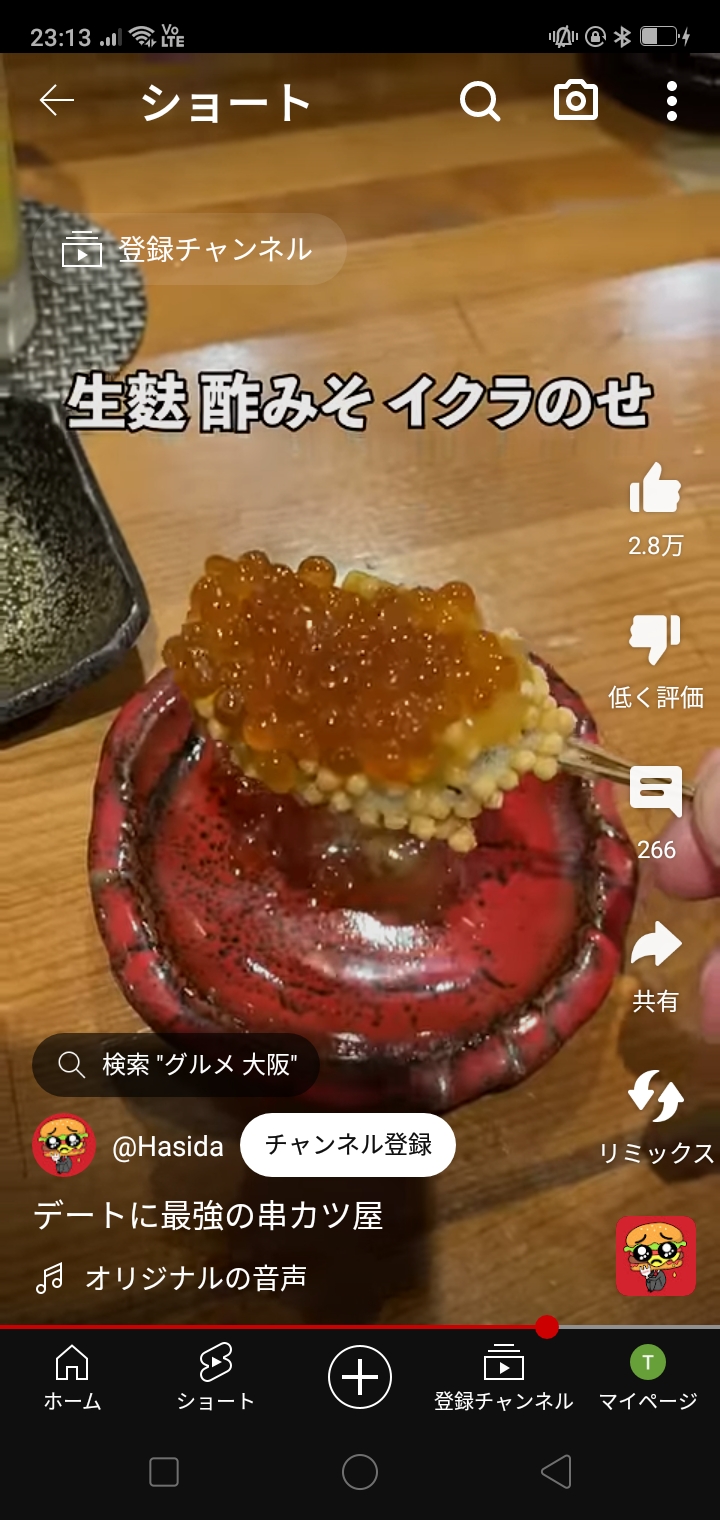Switch to the 登録チャンネル tab in bottom bar
The width and height of the screenshot is (720, 1520).
(503, 1377)
